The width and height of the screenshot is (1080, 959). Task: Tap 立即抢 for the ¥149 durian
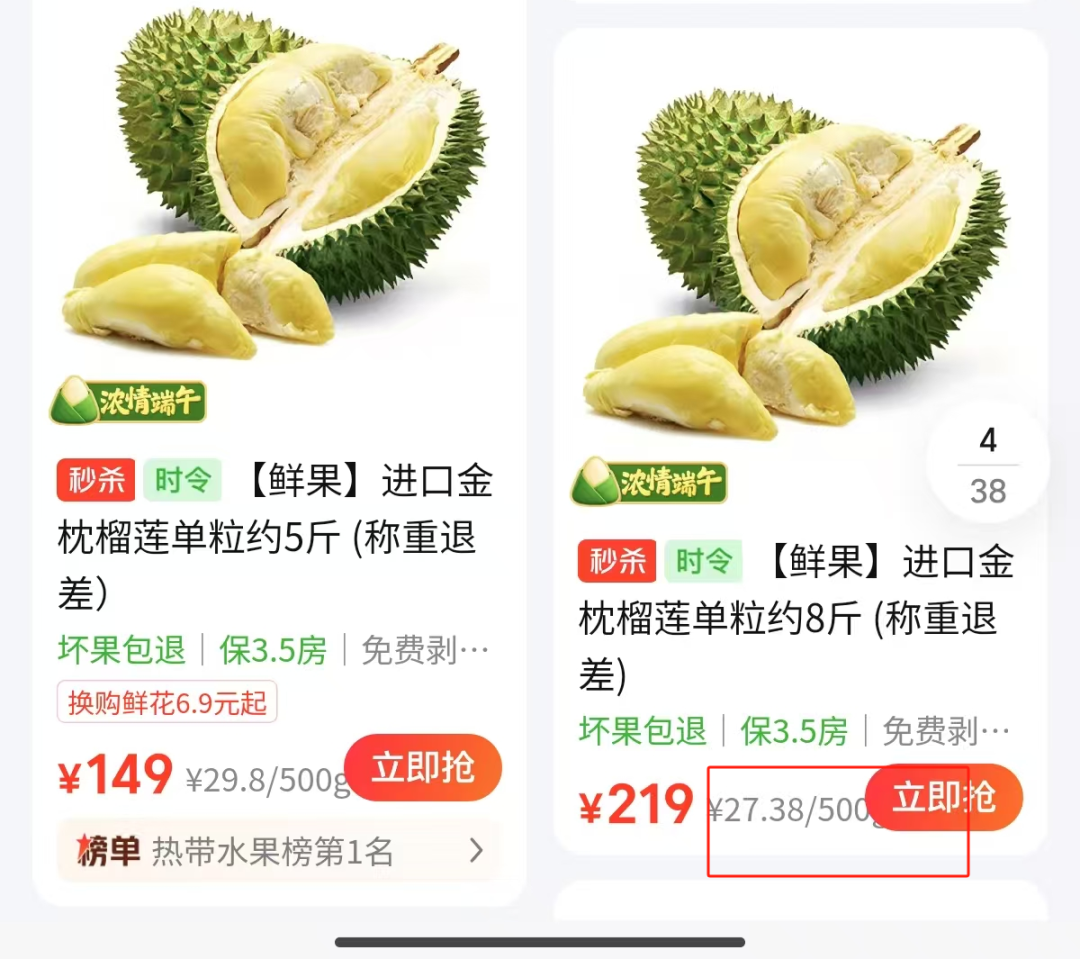tap(423, 768)
